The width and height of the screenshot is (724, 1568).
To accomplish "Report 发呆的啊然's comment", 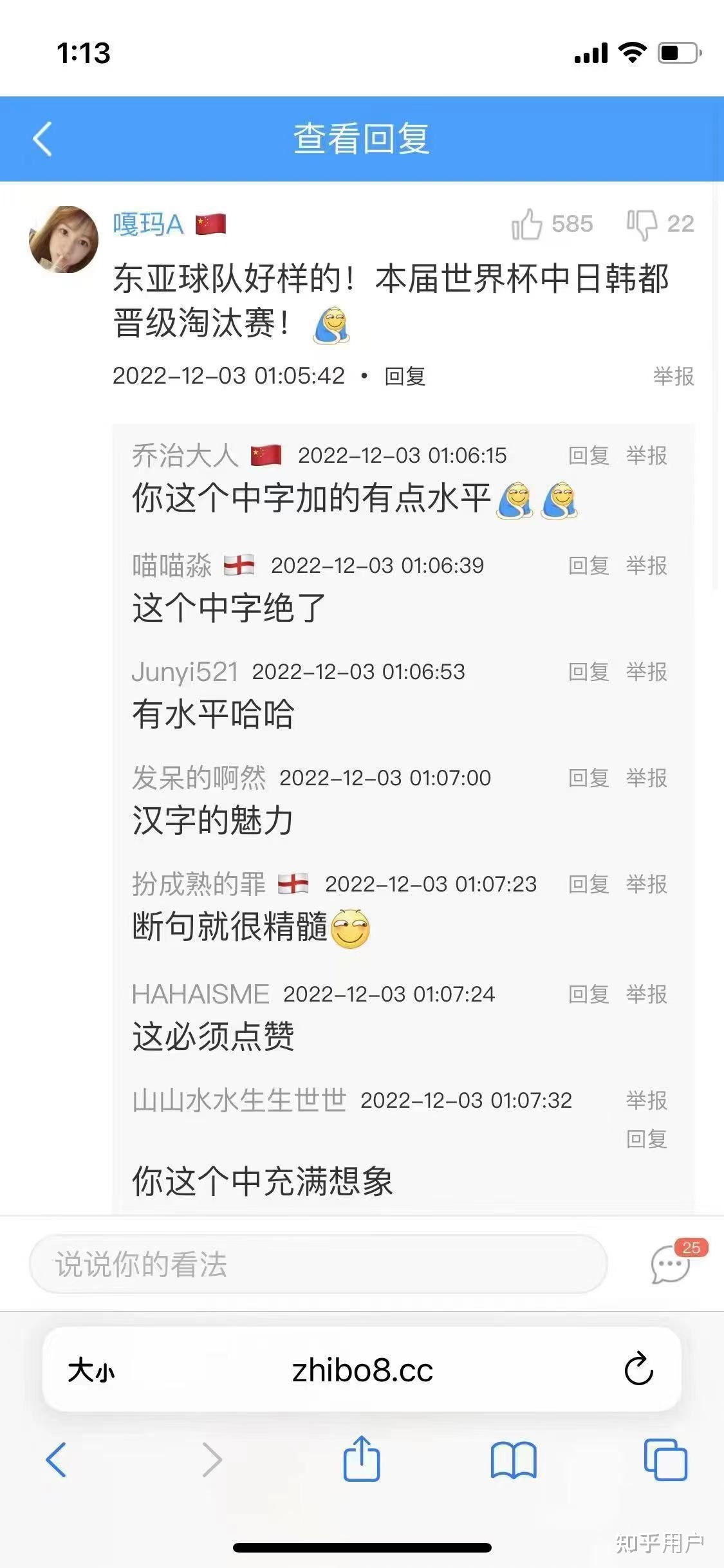I will coord(646,778).
